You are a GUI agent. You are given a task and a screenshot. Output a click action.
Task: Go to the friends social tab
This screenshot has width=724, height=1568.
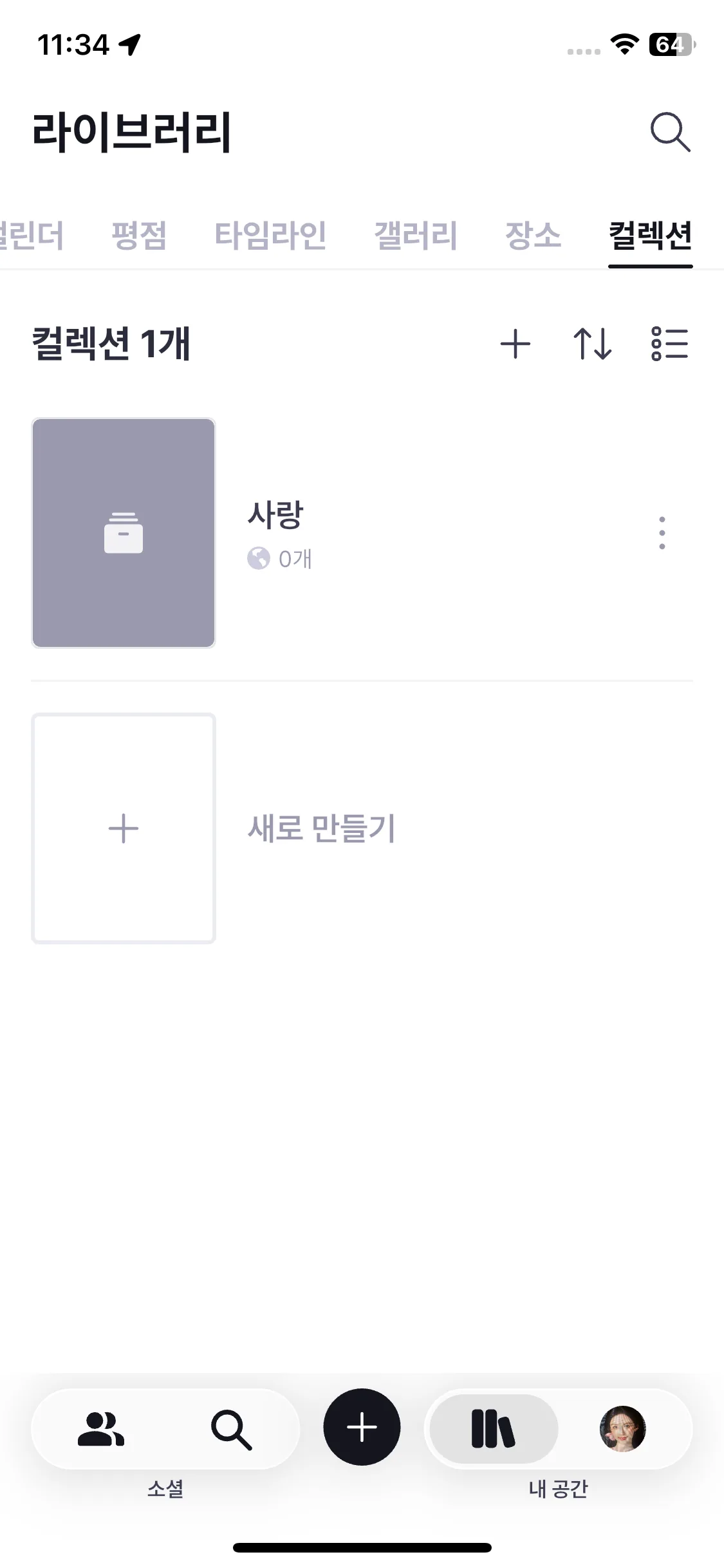pos(101,1429)
